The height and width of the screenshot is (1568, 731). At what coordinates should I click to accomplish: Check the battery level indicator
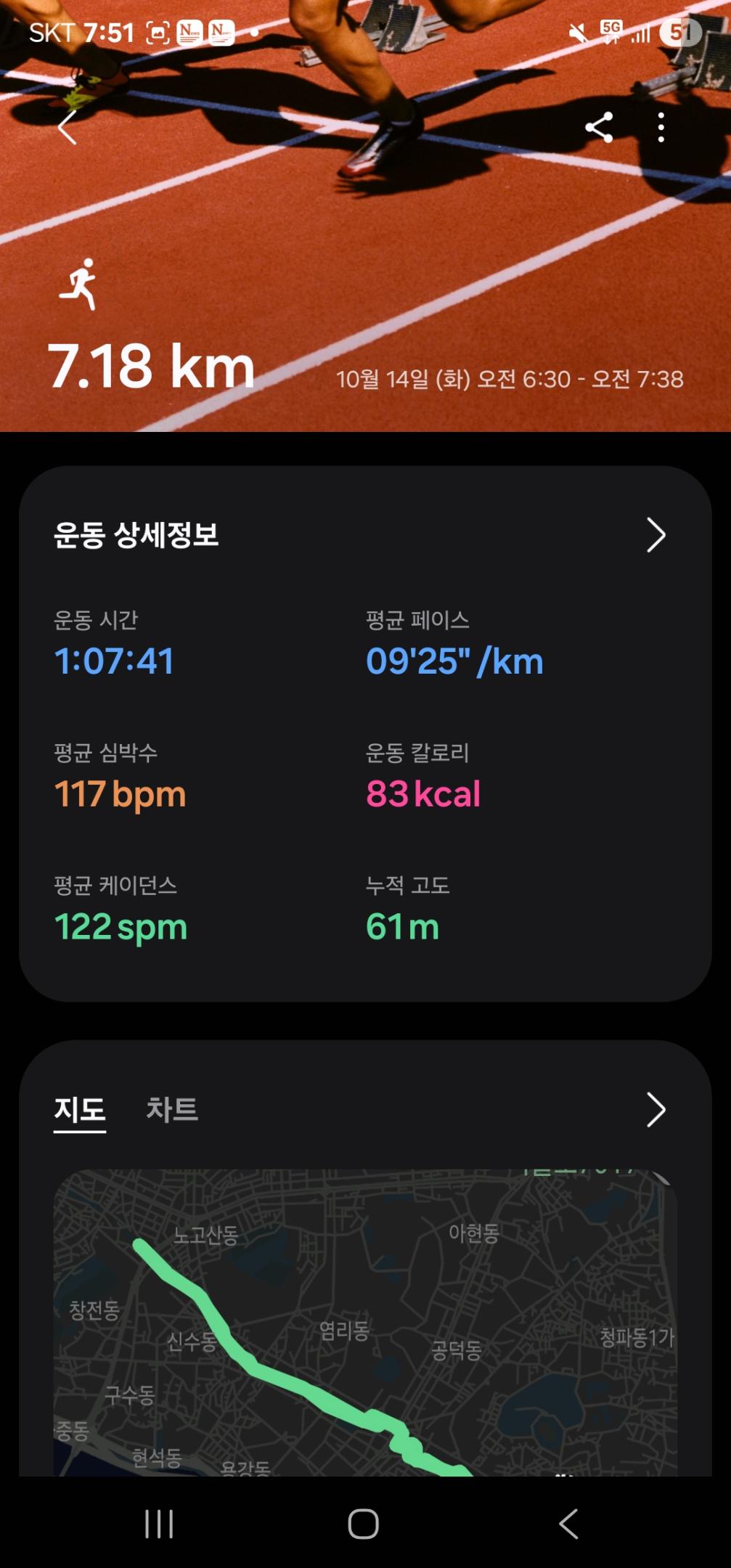(677, 31)
